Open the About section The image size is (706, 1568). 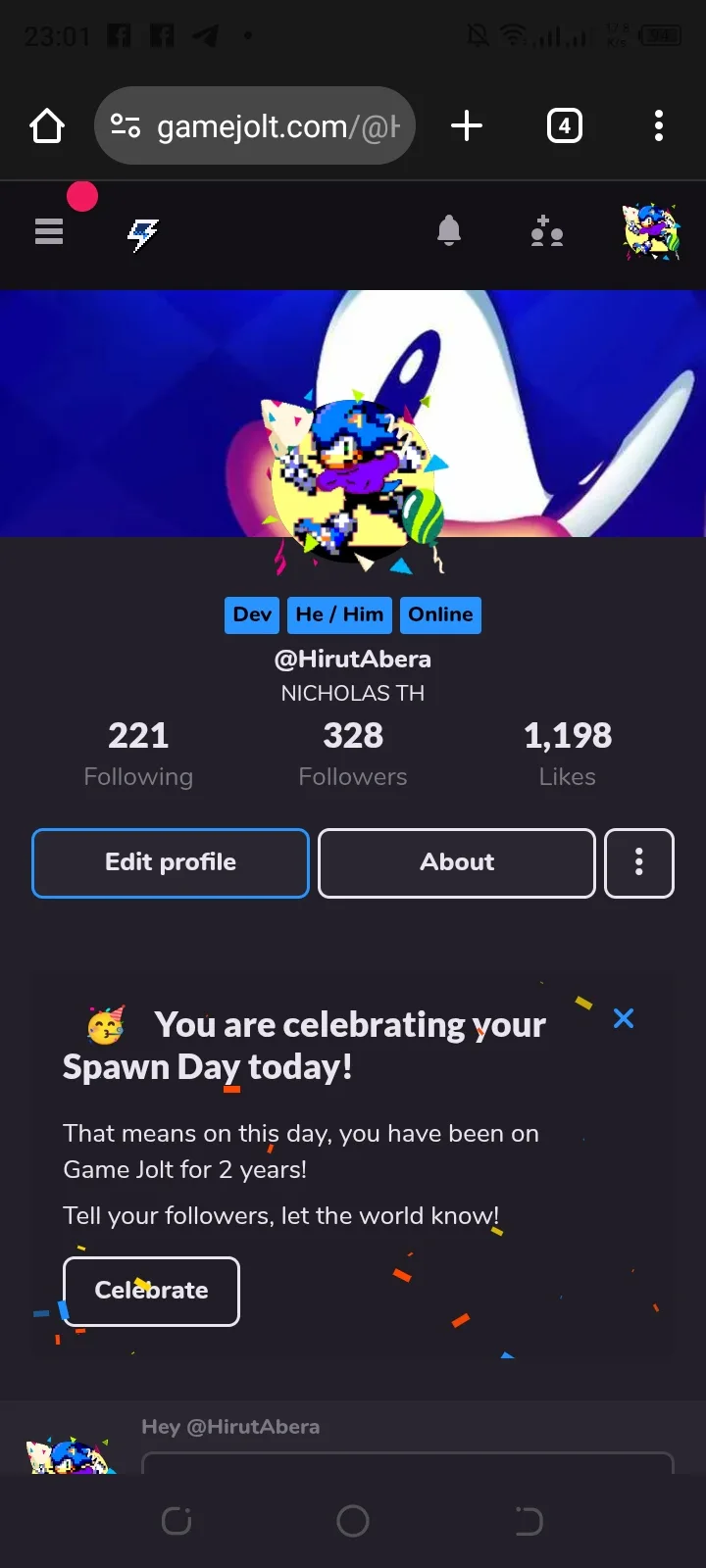coord(457,862)
